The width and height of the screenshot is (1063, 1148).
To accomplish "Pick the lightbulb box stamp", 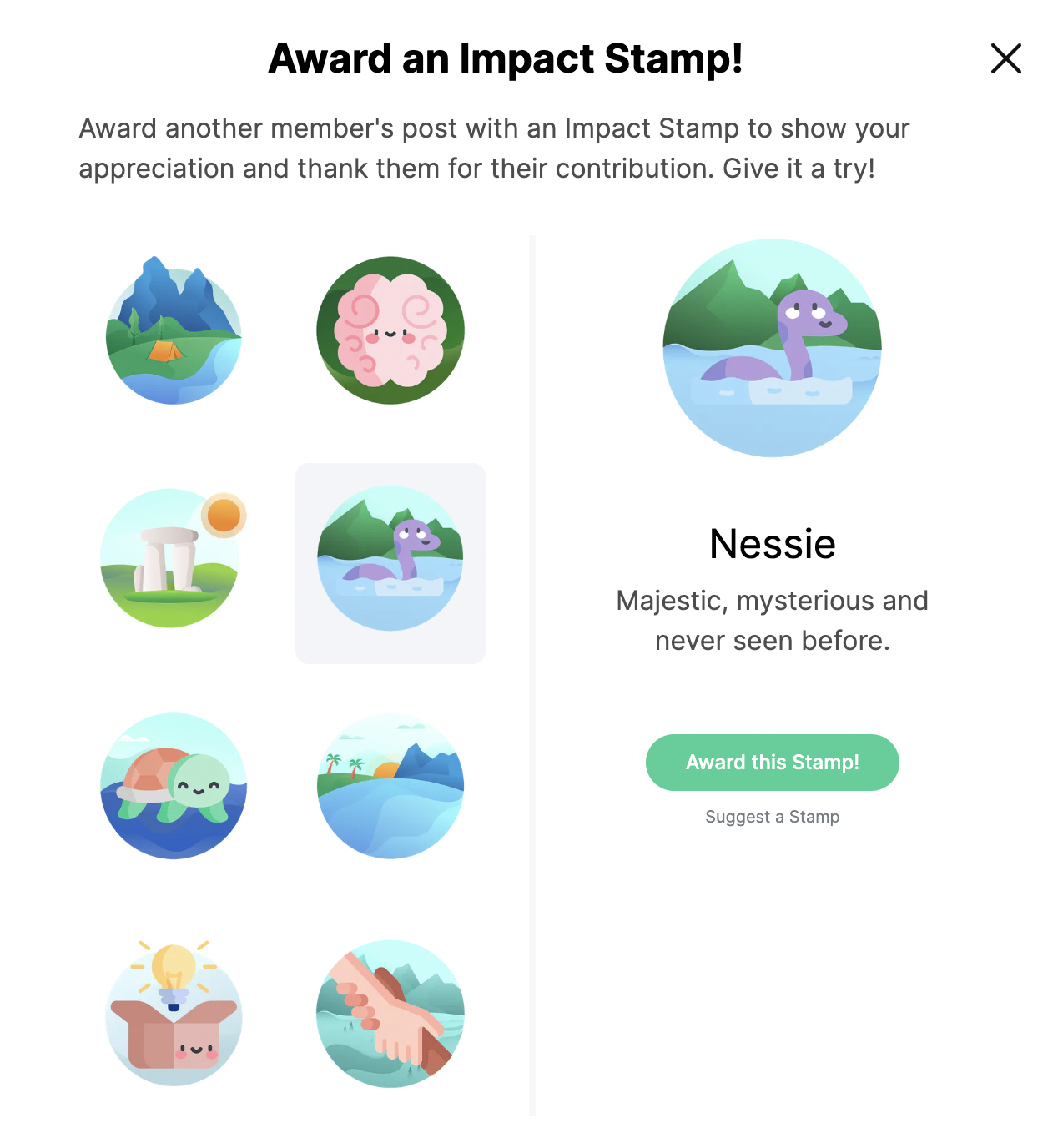I will click(x=174, y=1013).
